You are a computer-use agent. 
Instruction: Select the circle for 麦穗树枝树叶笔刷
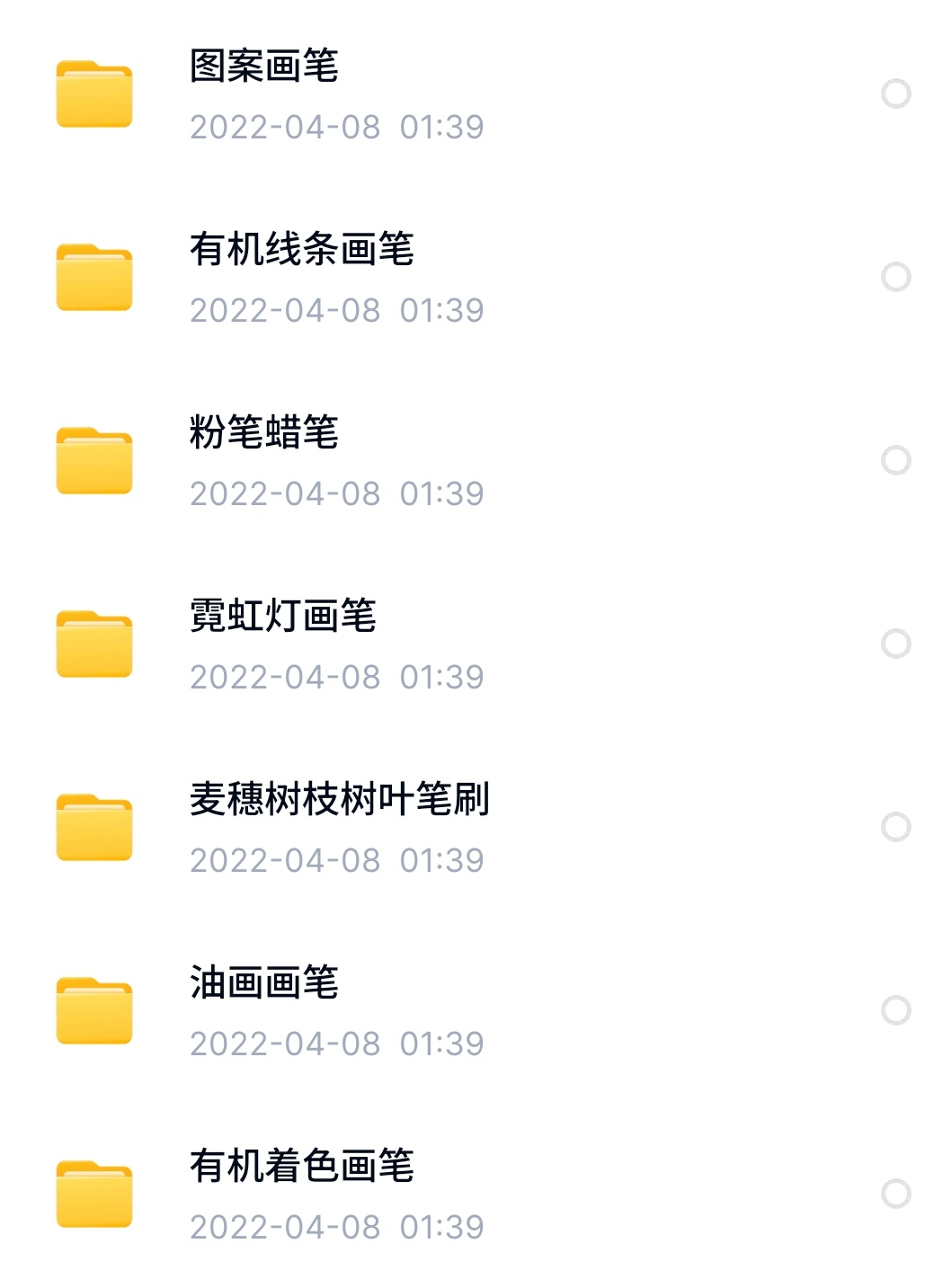pyautogui.click(x=895, y=827)
